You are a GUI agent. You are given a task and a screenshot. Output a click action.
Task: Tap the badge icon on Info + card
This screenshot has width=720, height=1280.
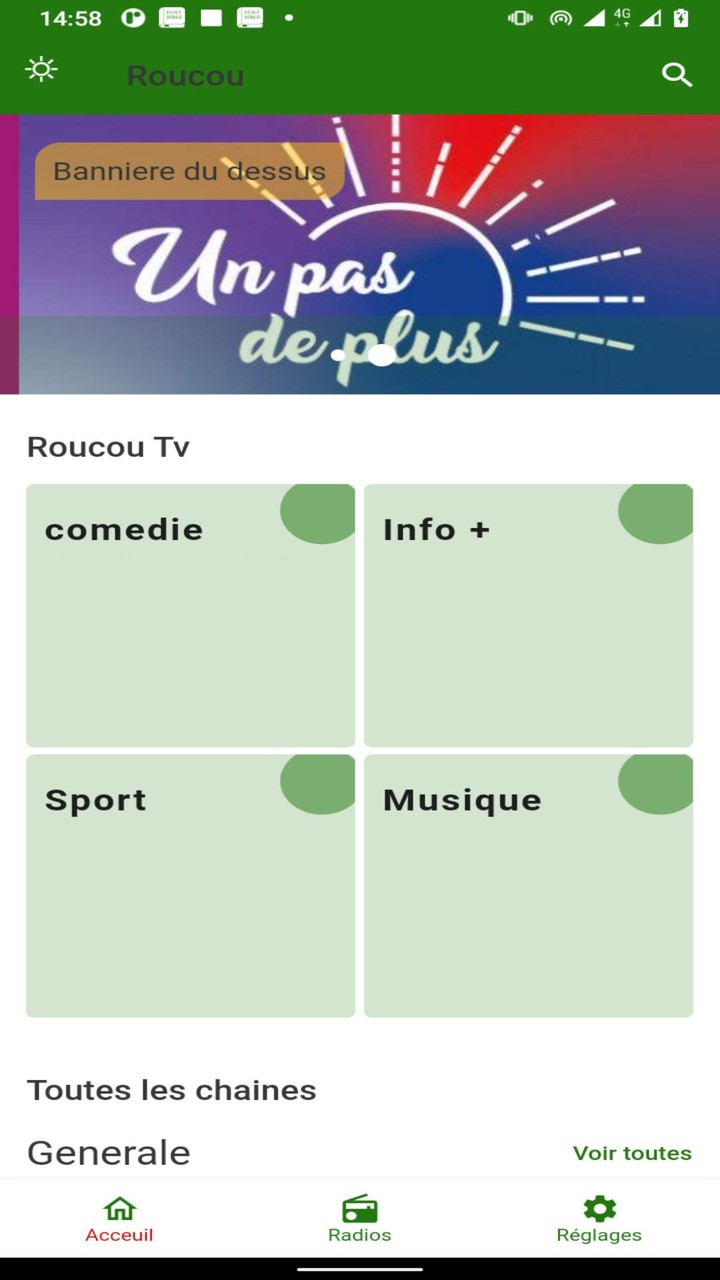pos(655,512)
